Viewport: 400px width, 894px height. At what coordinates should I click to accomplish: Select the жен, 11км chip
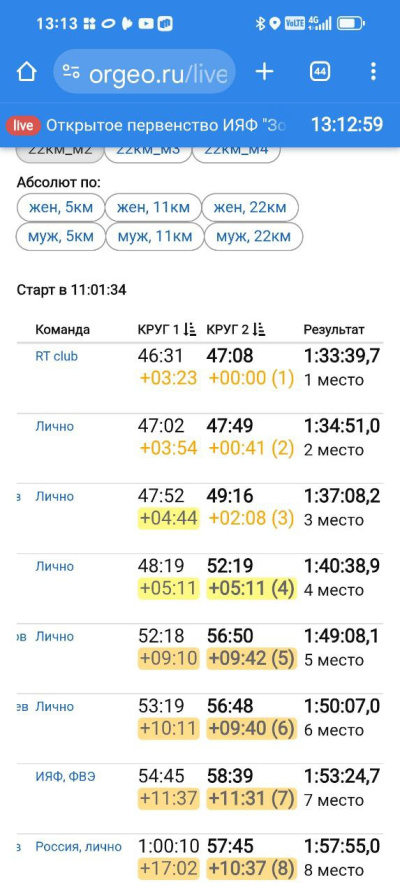[153, 208]
